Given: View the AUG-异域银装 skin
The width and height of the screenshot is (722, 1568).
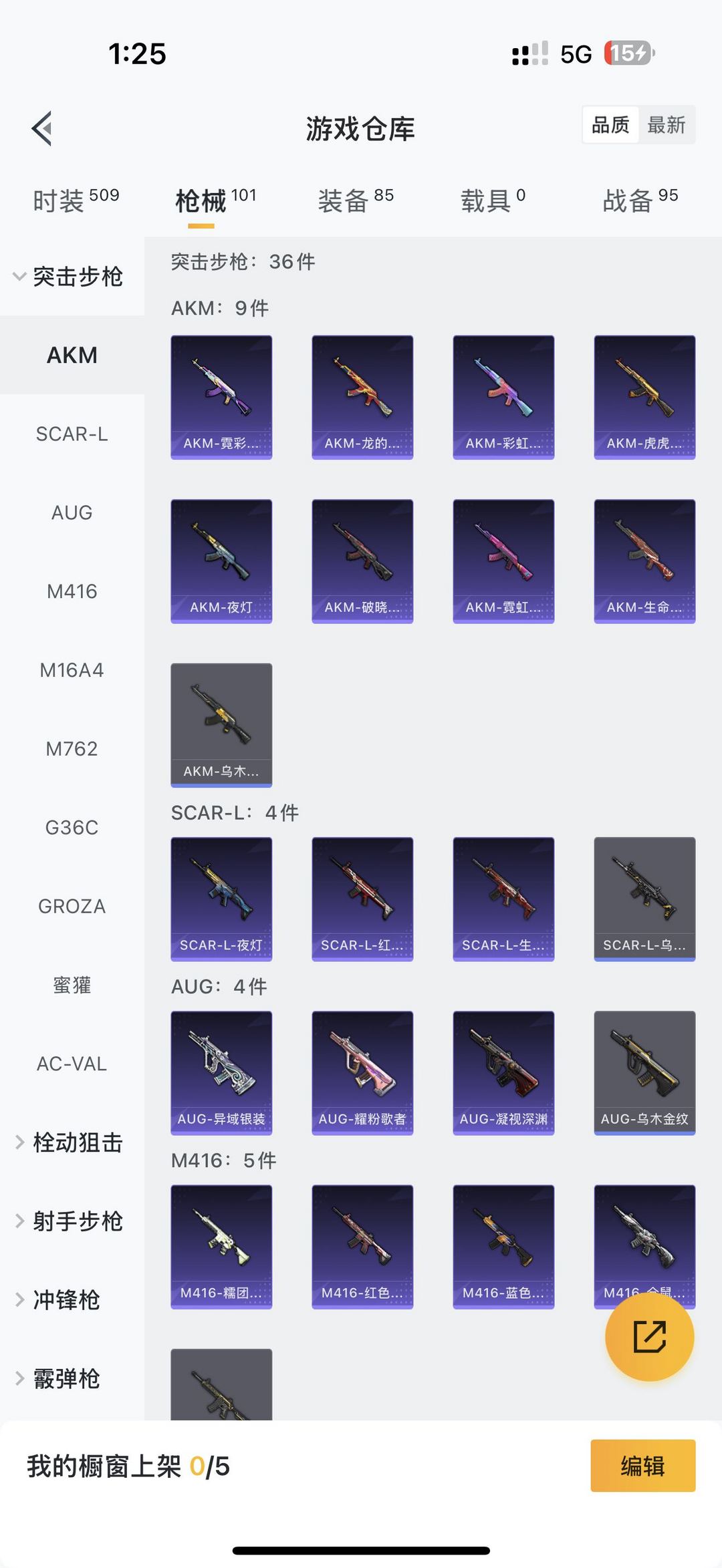Looking at the screenshot, I should [x=221, y=1073].
